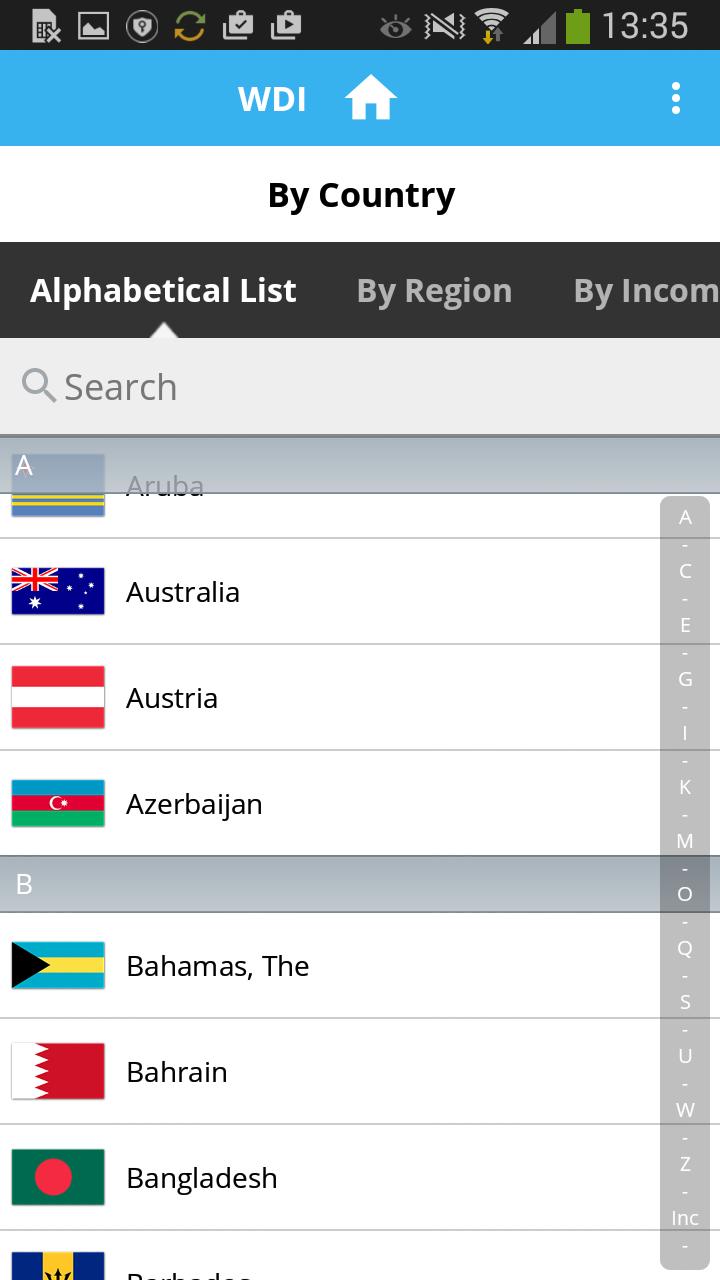Tap the B section header row
Screen dimensions: 720x1280
click(300, 883)
